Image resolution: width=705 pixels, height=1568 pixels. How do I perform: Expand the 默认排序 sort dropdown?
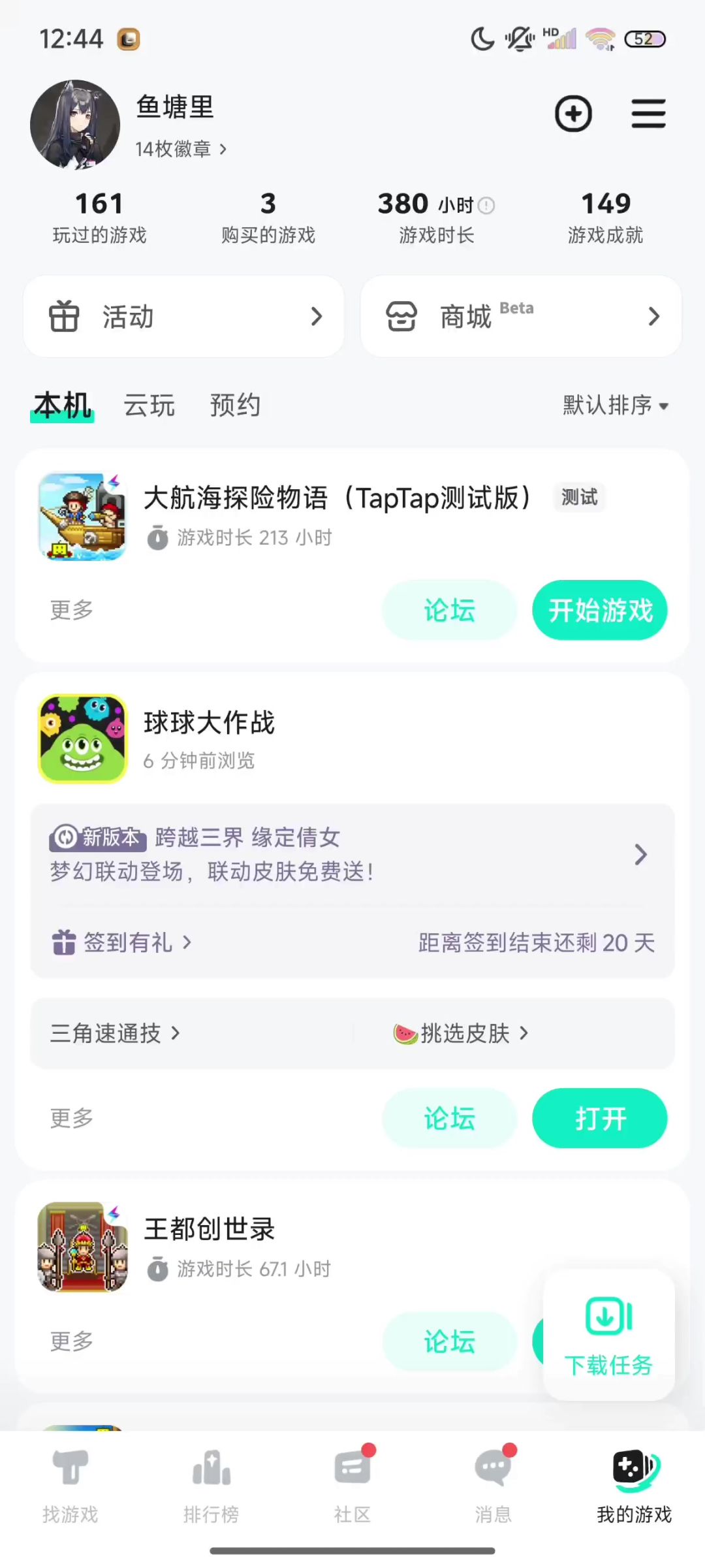(616, 406)
